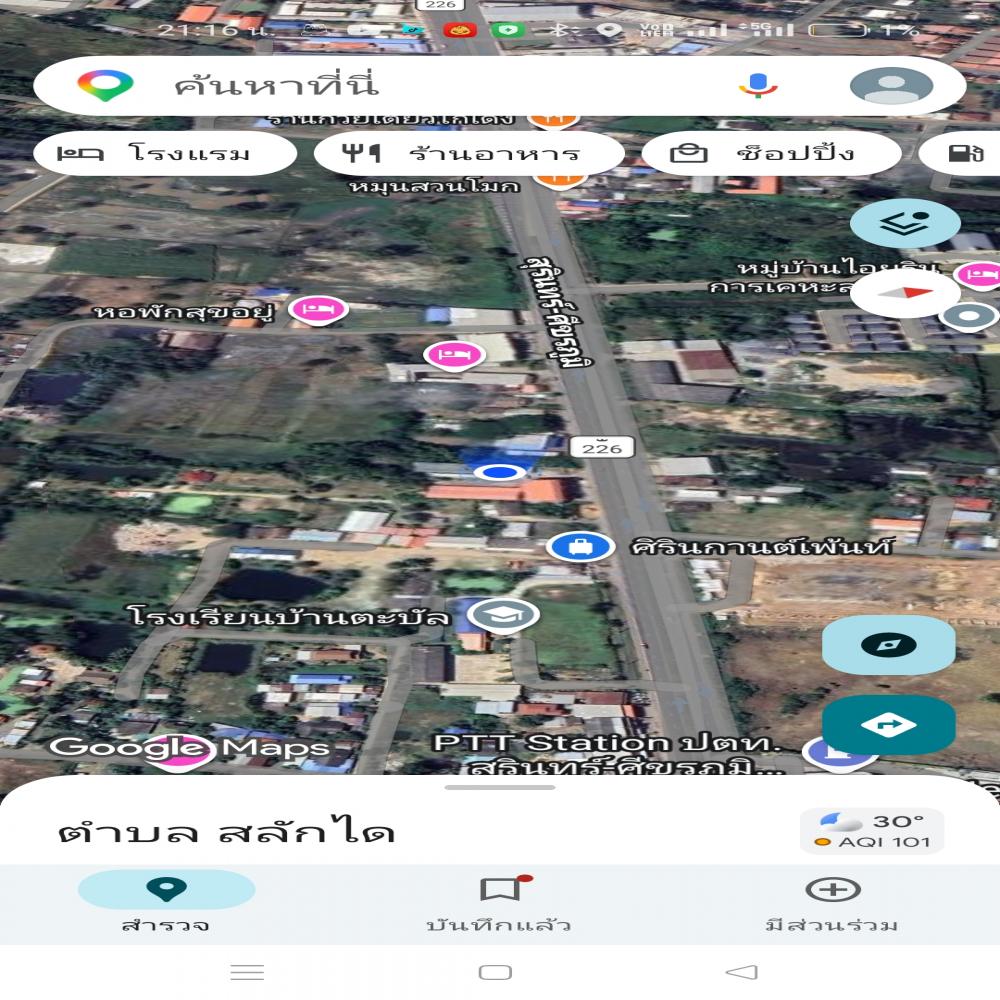Tap the compass to reset north

(905, 293)
